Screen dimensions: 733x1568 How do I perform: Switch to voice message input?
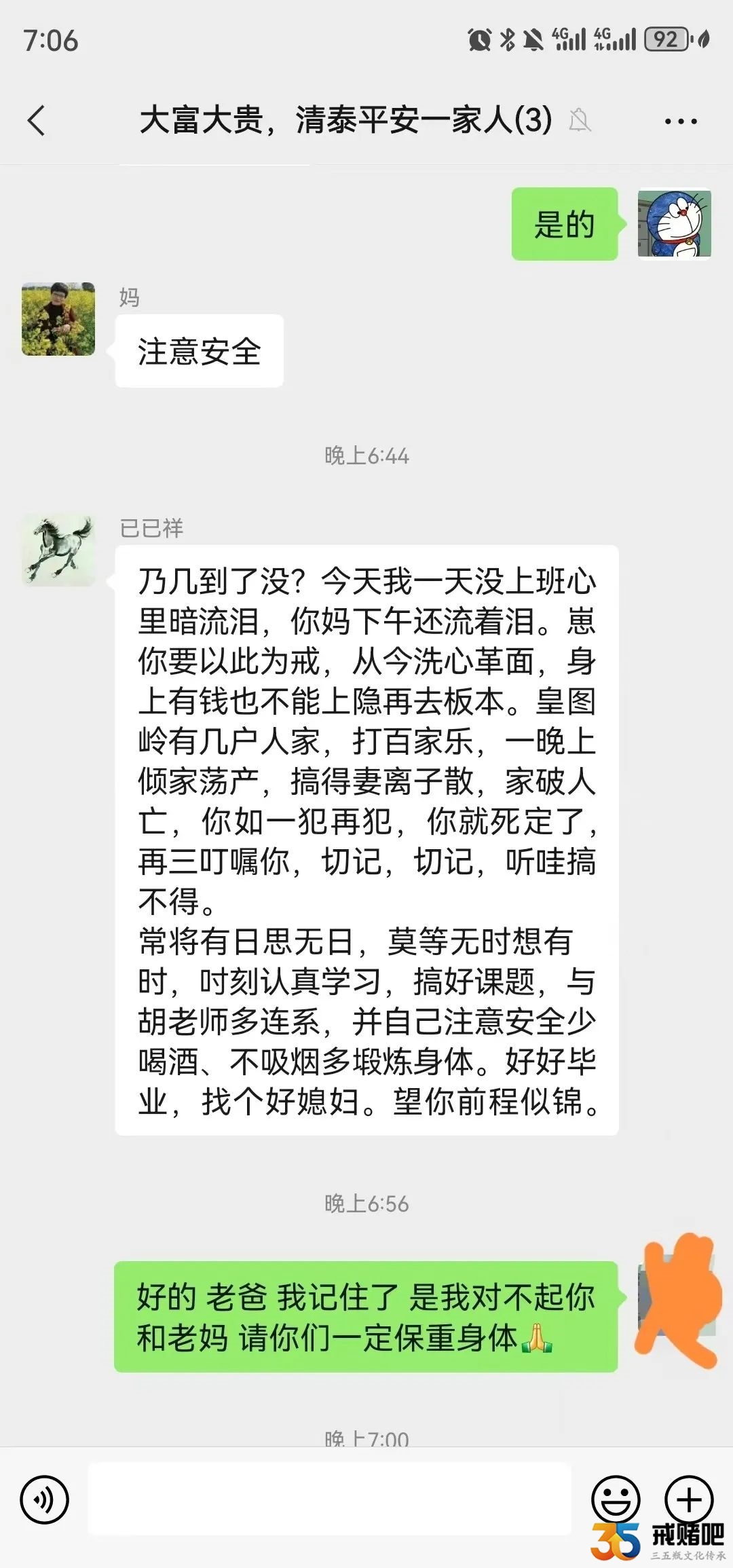tap(45, 1499)
